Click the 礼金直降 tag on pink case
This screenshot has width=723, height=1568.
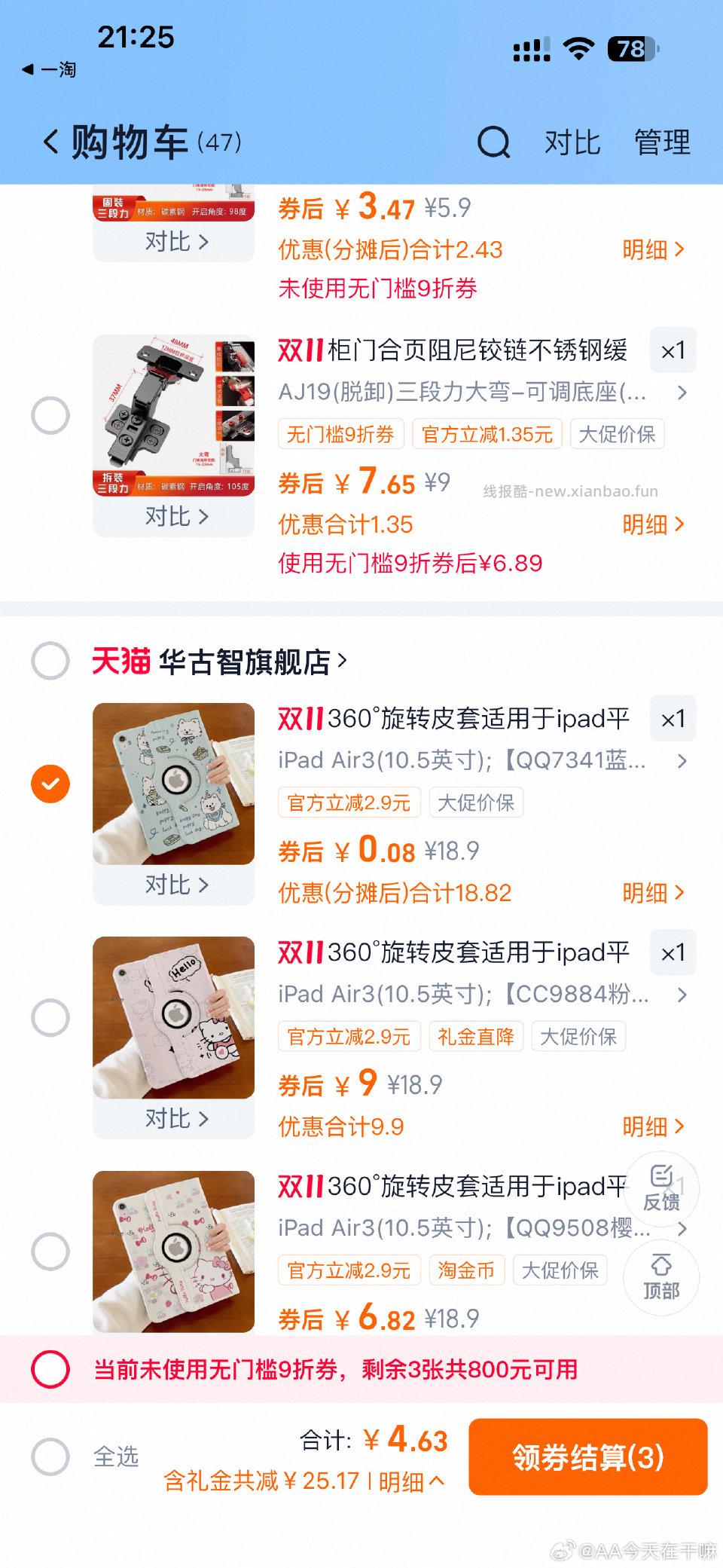point(476,1036)
